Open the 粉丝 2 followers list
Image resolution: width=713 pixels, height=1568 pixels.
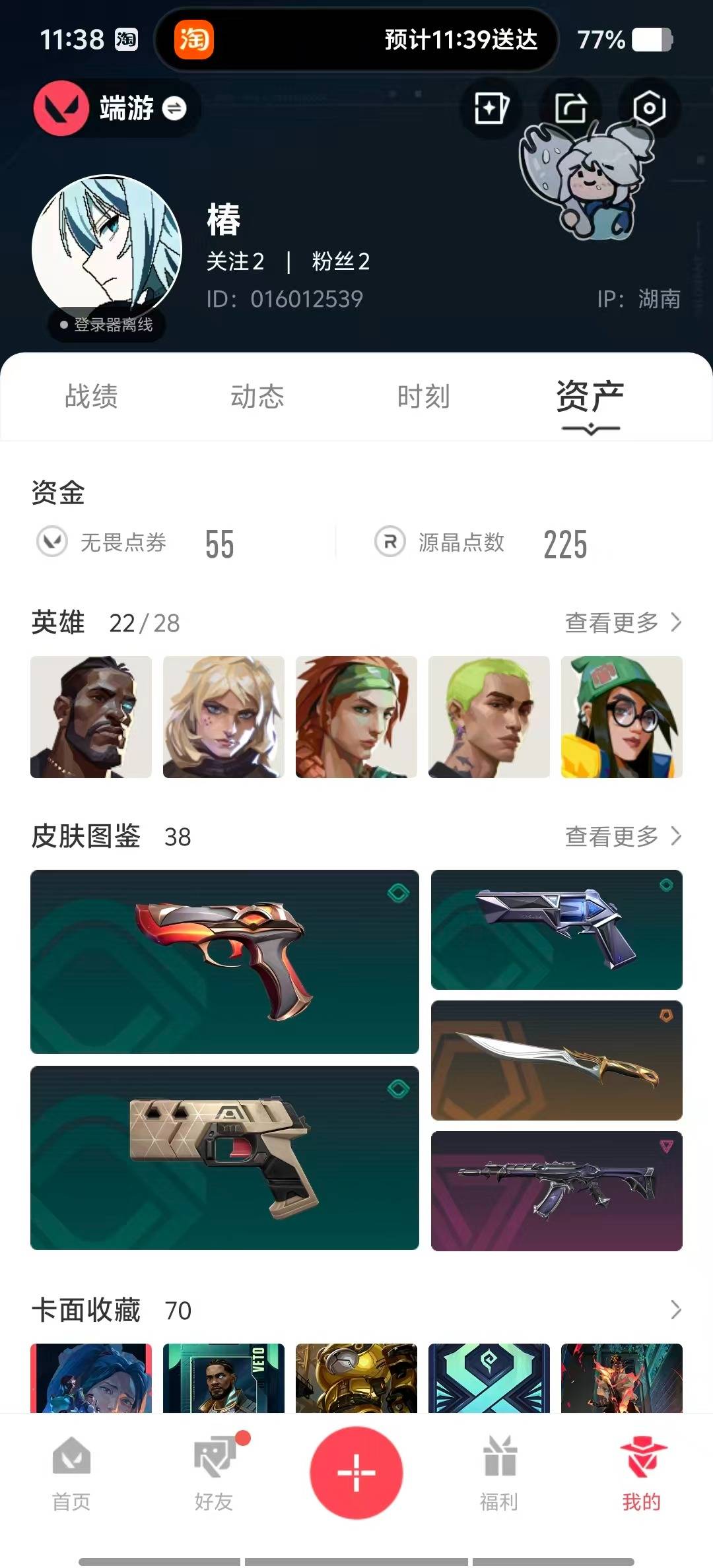coord(342,263)
